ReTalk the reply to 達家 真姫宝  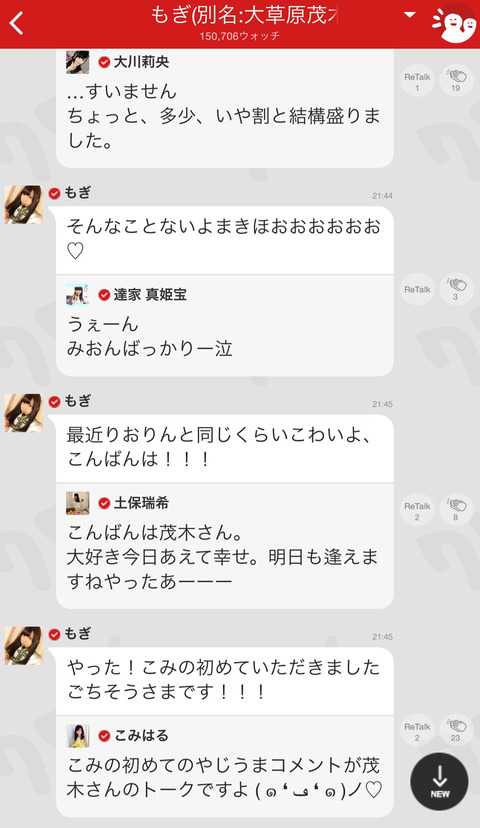pos(417,289)
